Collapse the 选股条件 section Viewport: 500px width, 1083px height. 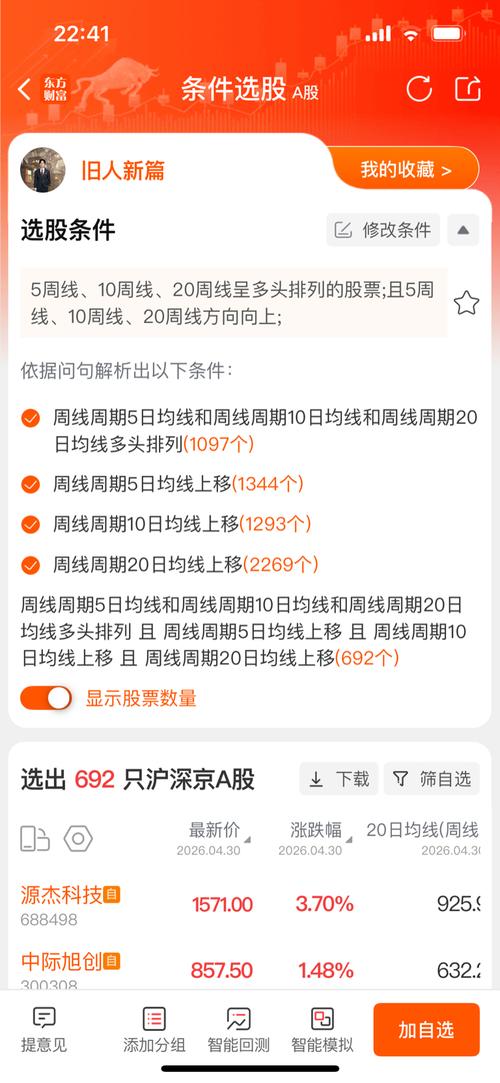(463, 230)
